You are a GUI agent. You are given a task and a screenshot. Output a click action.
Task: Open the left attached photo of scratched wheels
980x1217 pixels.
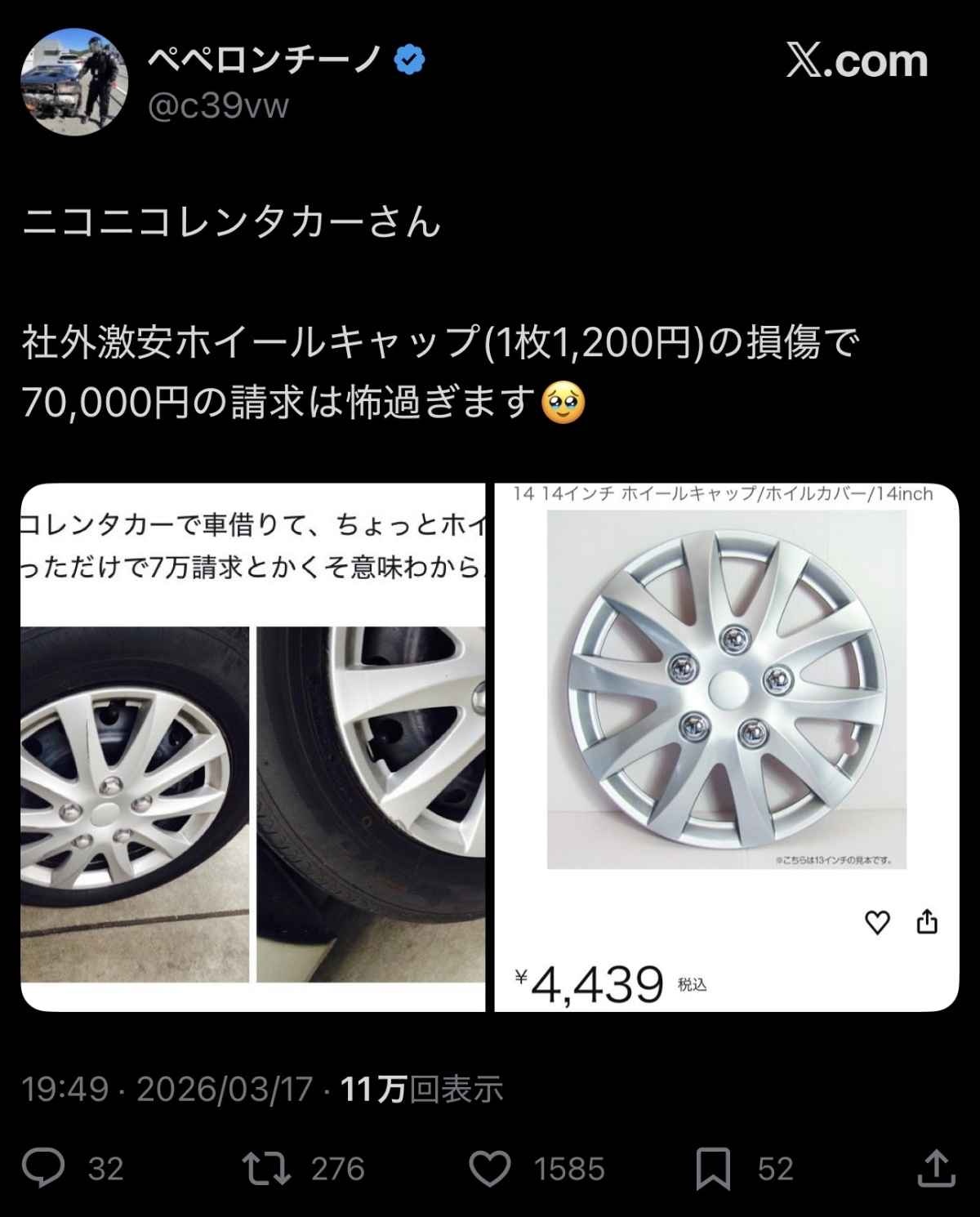point(253,747)
